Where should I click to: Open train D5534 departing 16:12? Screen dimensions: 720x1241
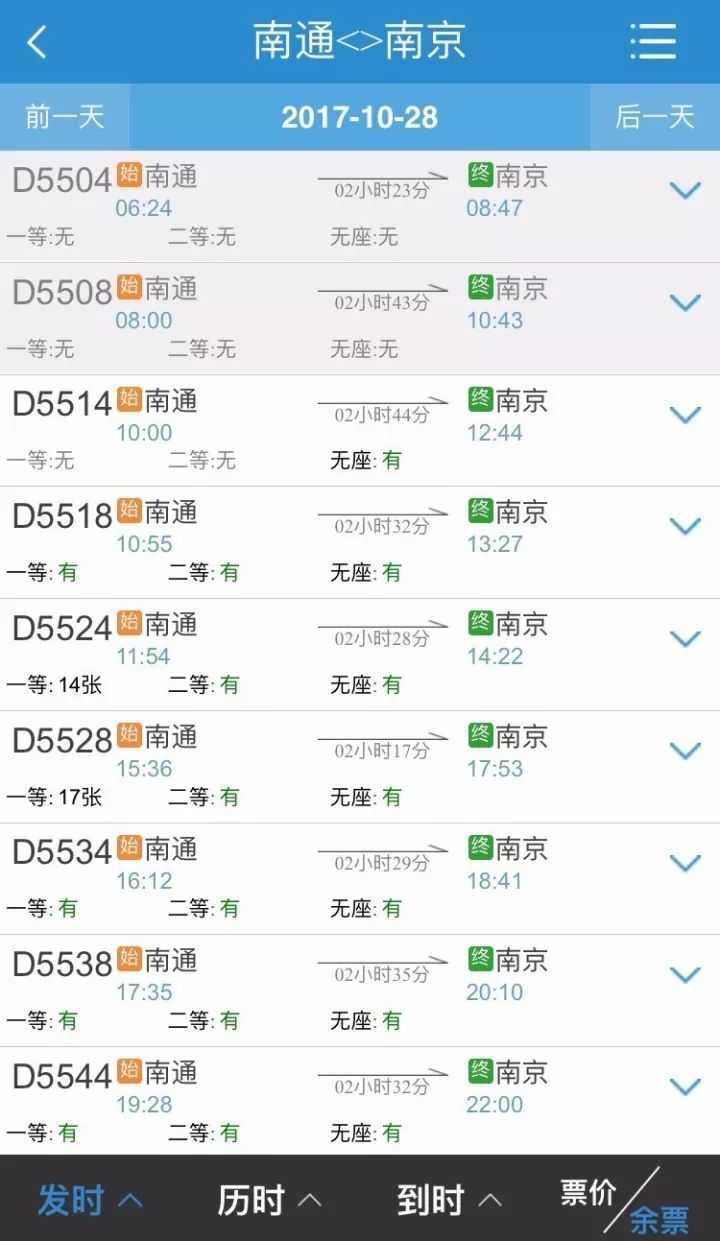(x=360, y=879)
